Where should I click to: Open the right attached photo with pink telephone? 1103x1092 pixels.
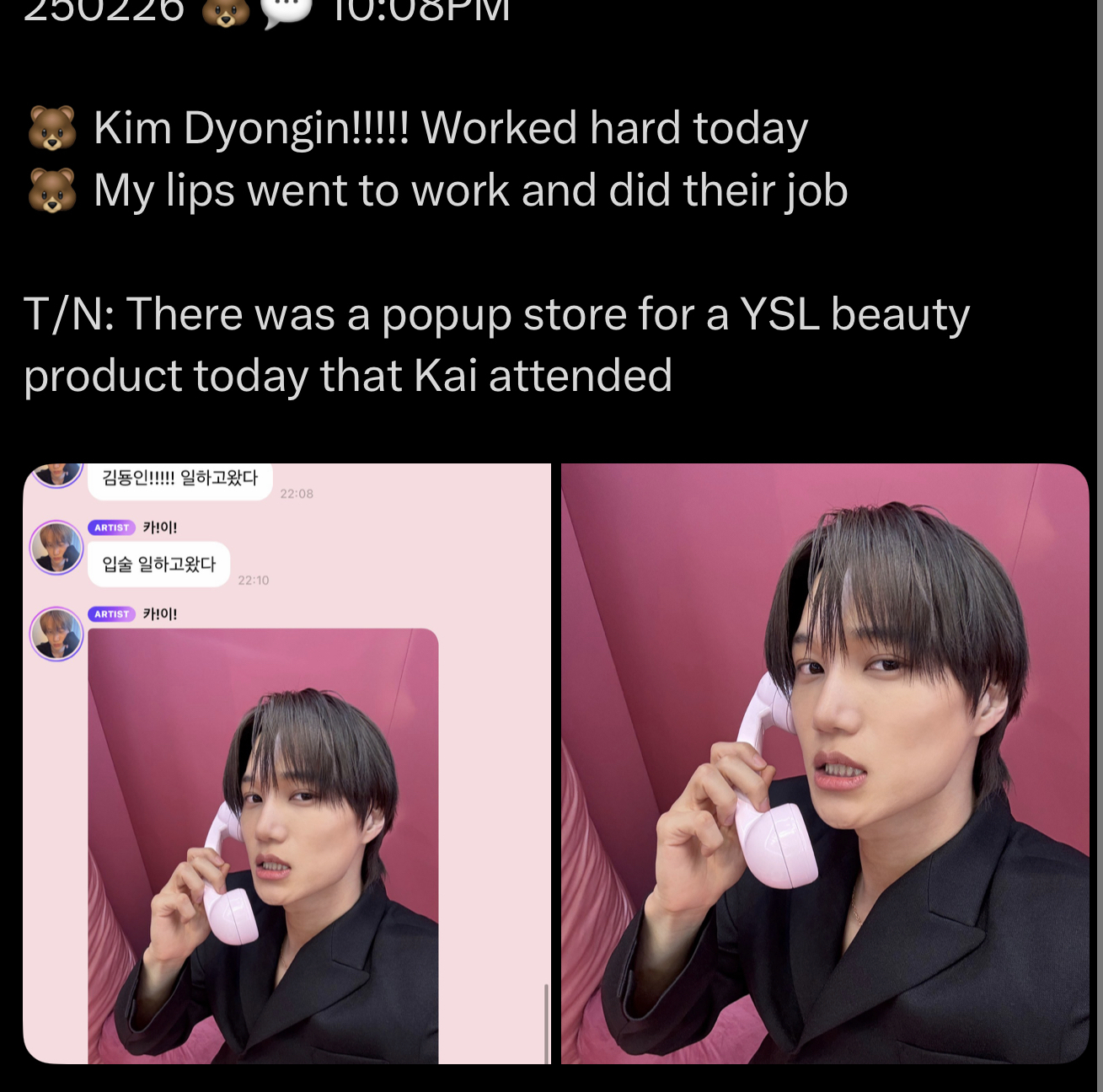[x=824, y=763]
